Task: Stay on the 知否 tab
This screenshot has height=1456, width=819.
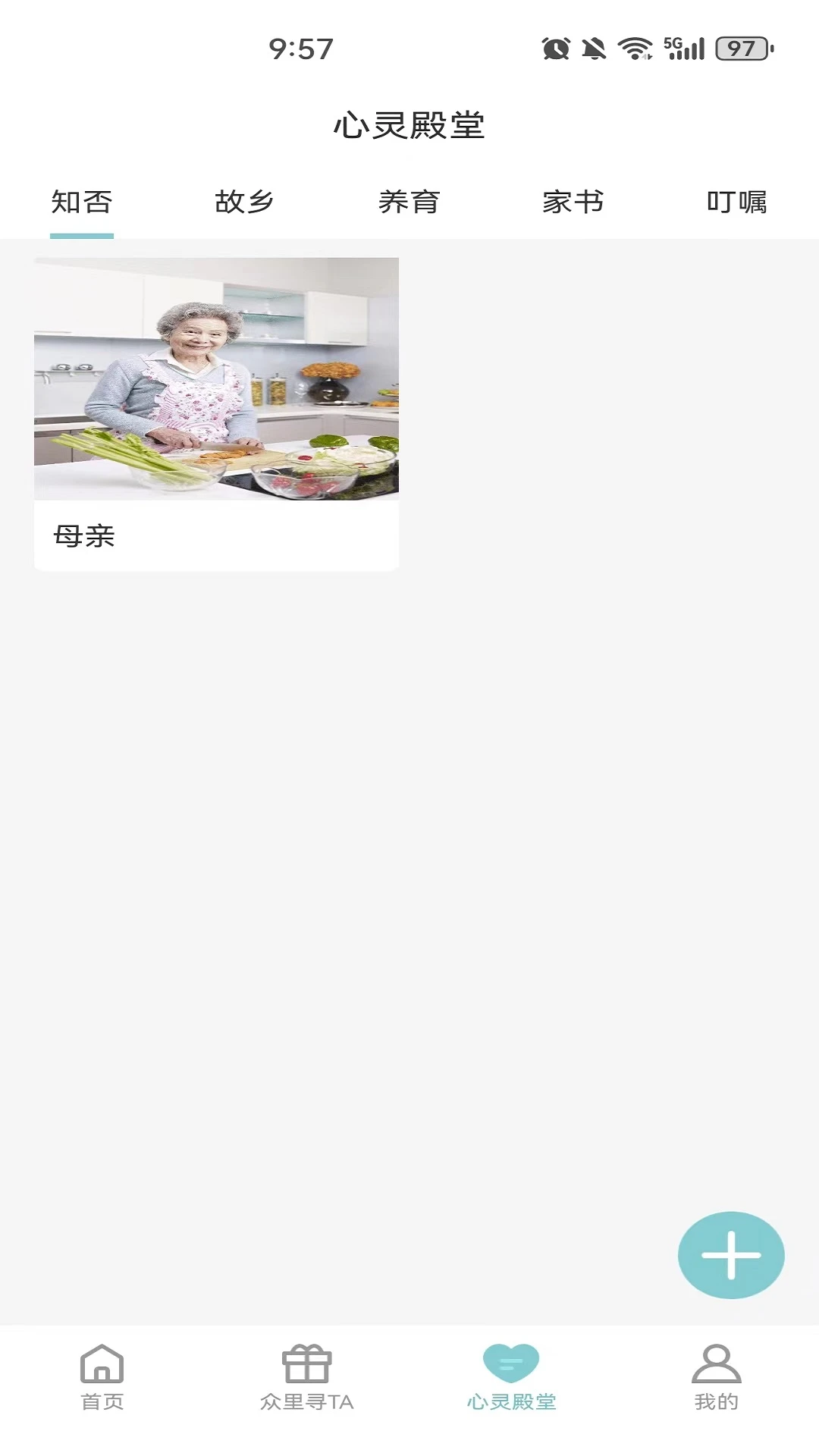Action: click(x=81, y=202)
